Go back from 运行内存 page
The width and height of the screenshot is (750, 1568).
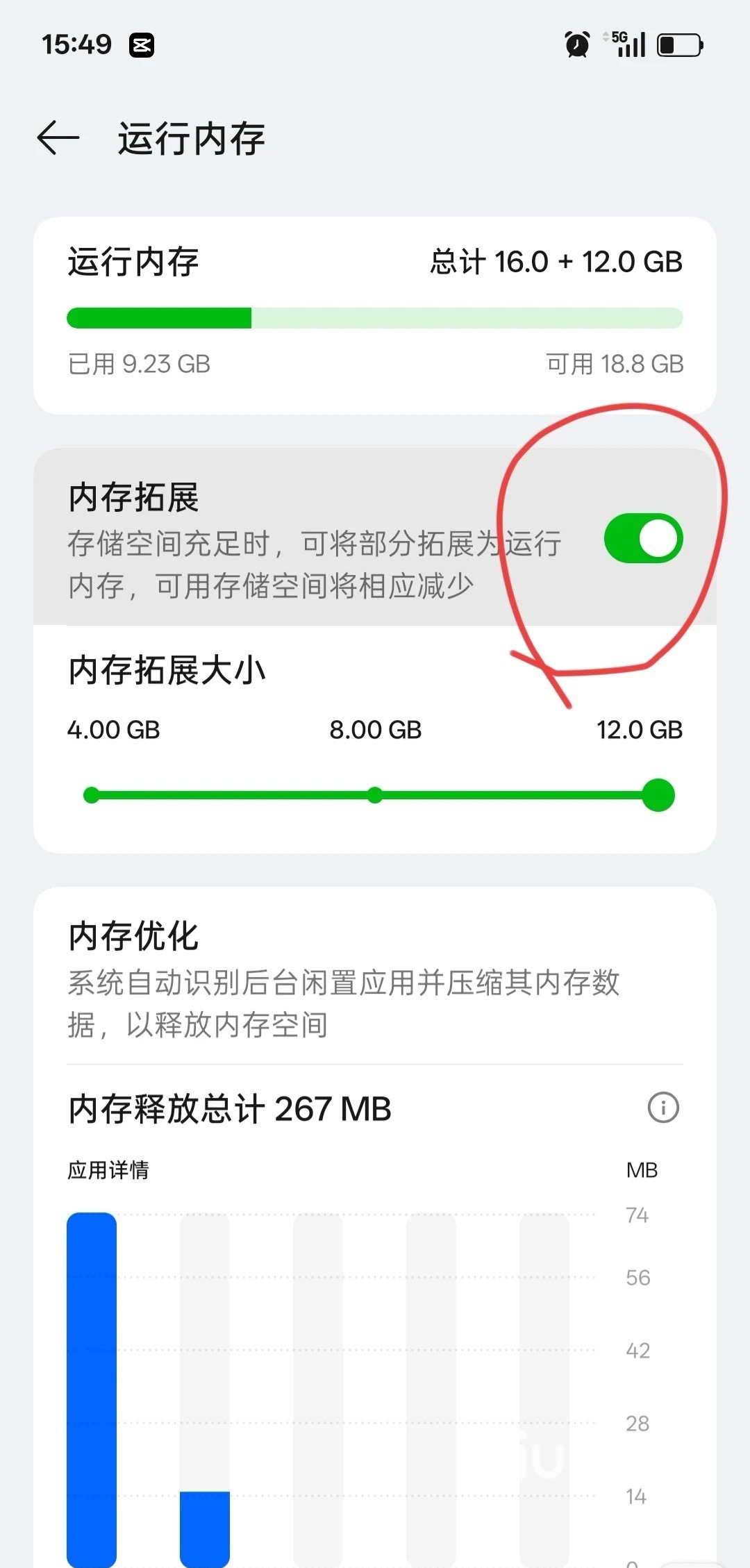58,137
